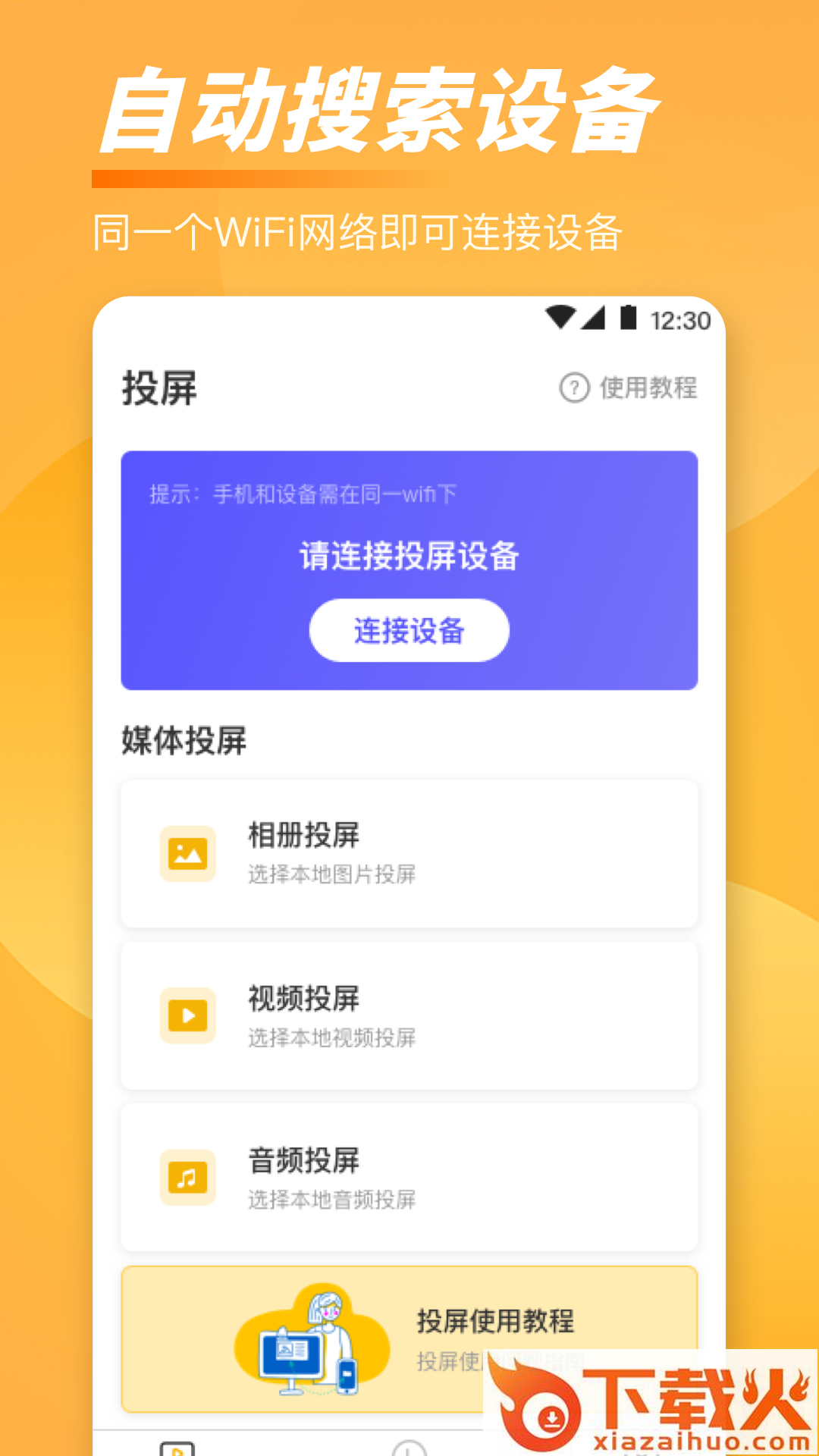Image resolution: width=819 pixels, height=1456 pixels.
Task: Tap the 音频投屏 music note icon
Action: point(188,1178)
